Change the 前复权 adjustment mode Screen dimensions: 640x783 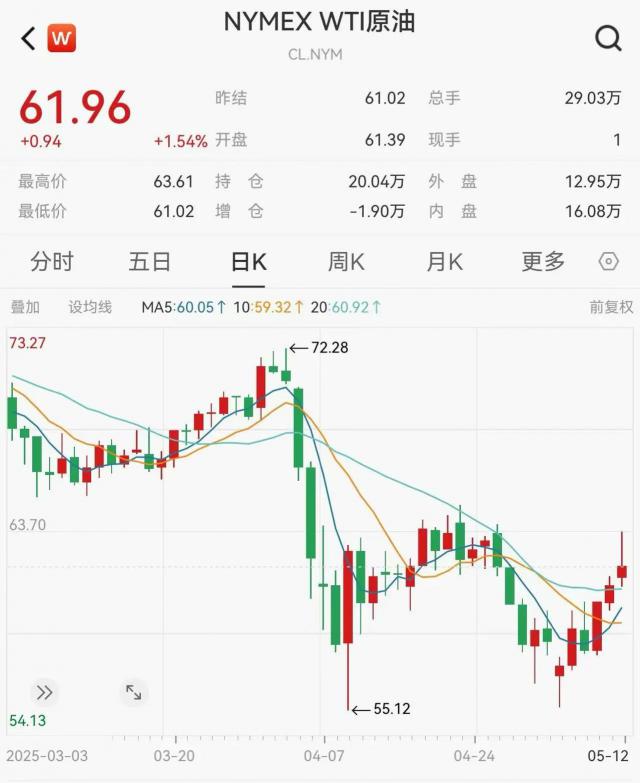click(610, 308)
